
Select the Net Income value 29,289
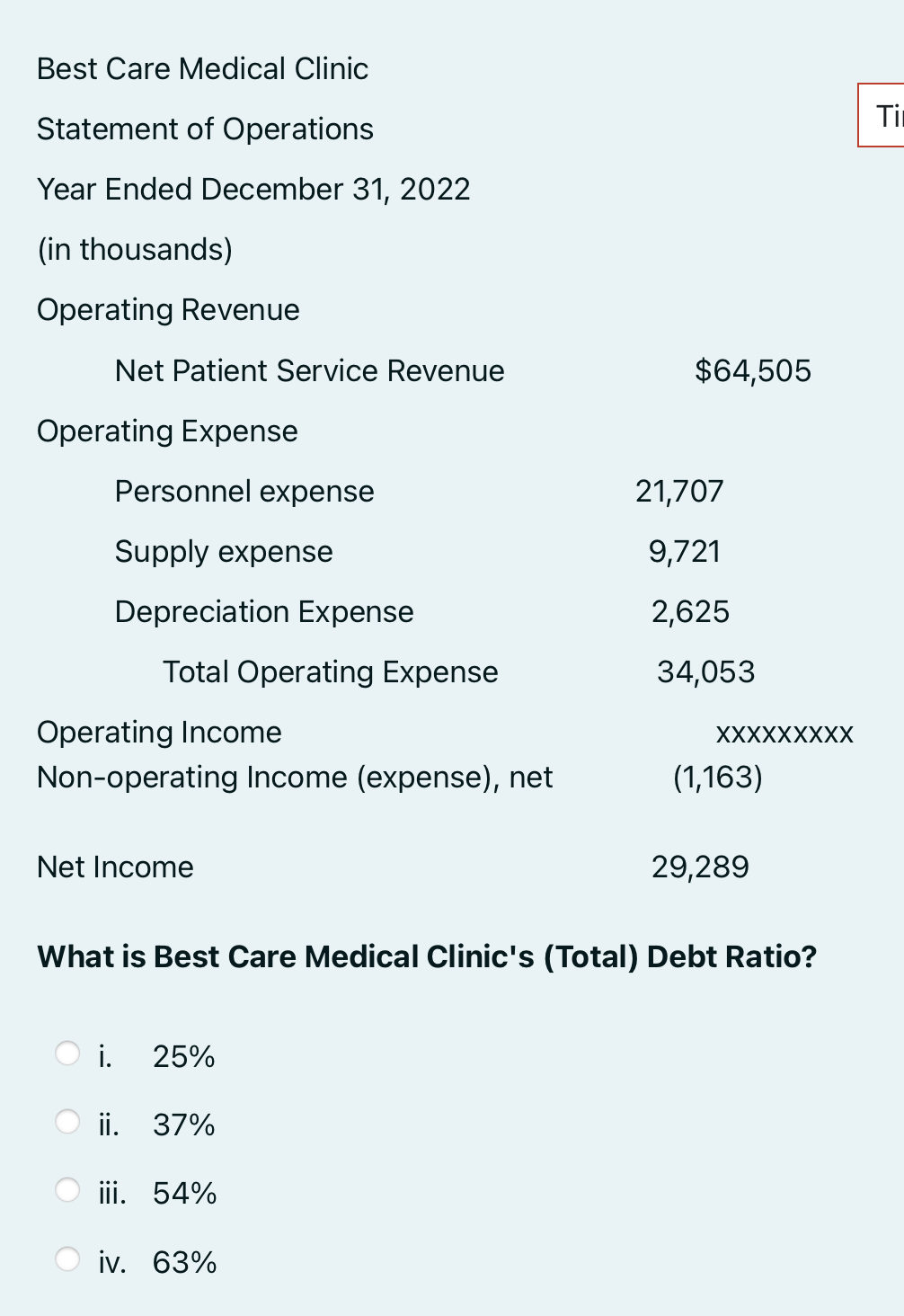point(701,867)
